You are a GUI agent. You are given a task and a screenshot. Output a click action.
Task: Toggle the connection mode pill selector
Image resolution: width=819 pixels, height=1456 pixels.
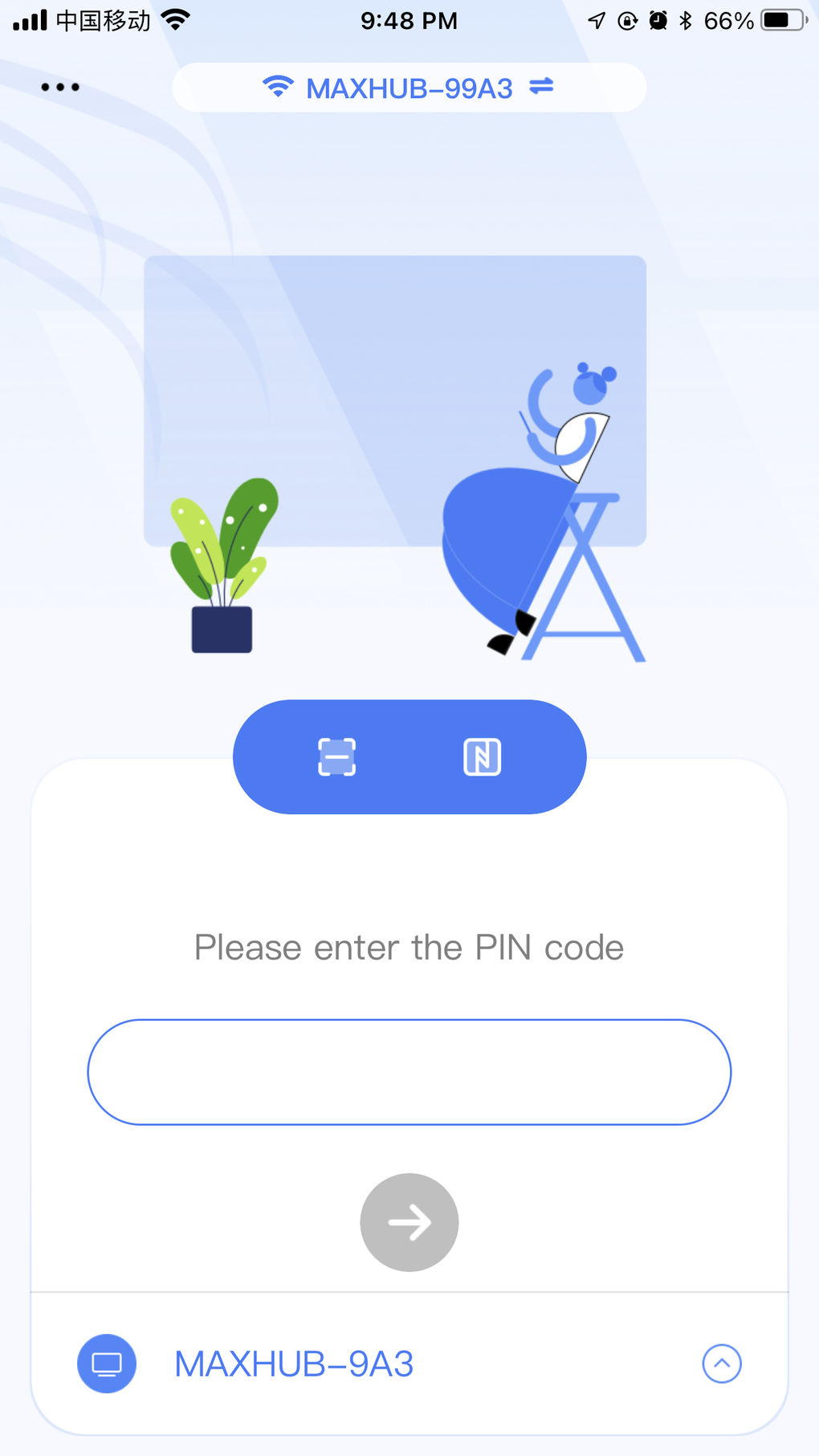409,756
